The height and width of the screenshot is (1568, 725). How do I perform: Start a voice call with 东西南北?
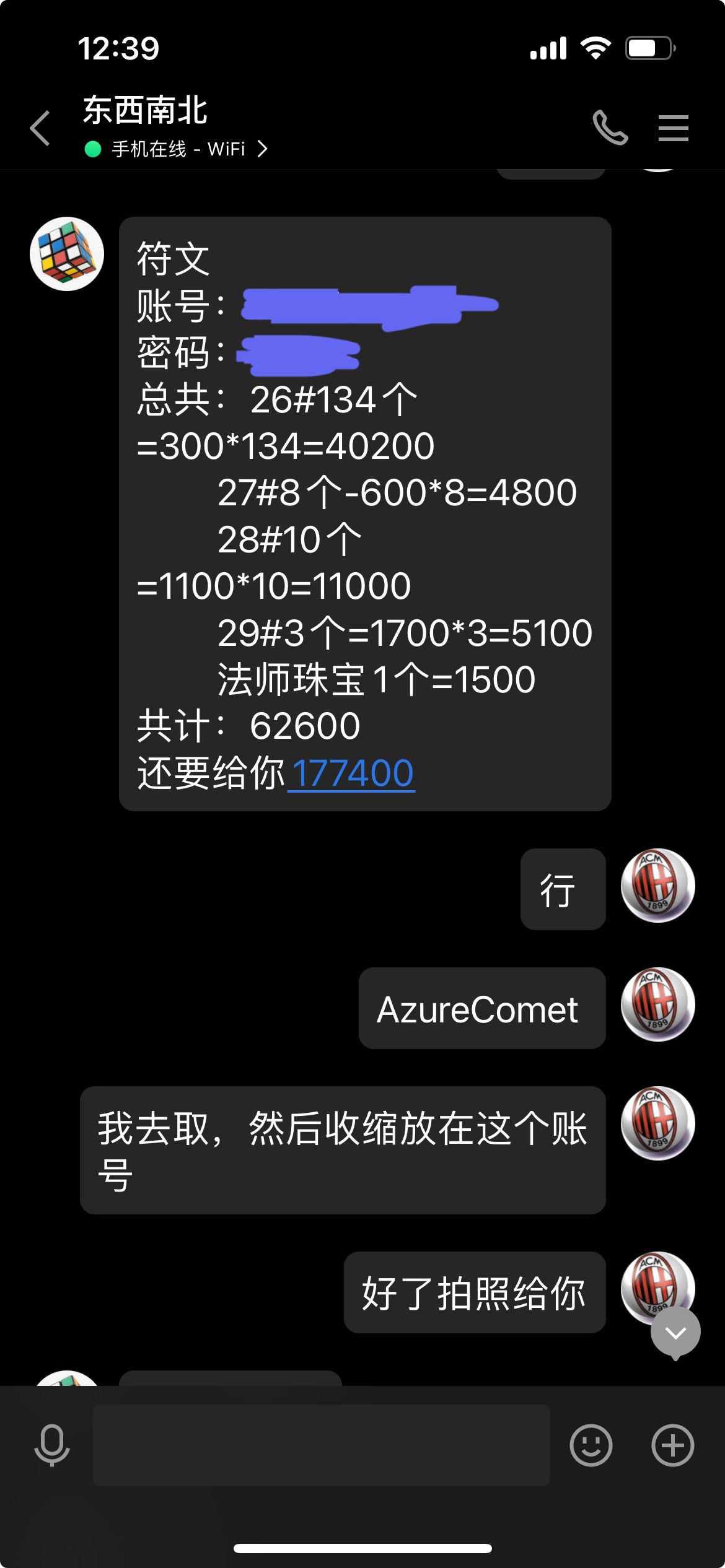(610, 128)
